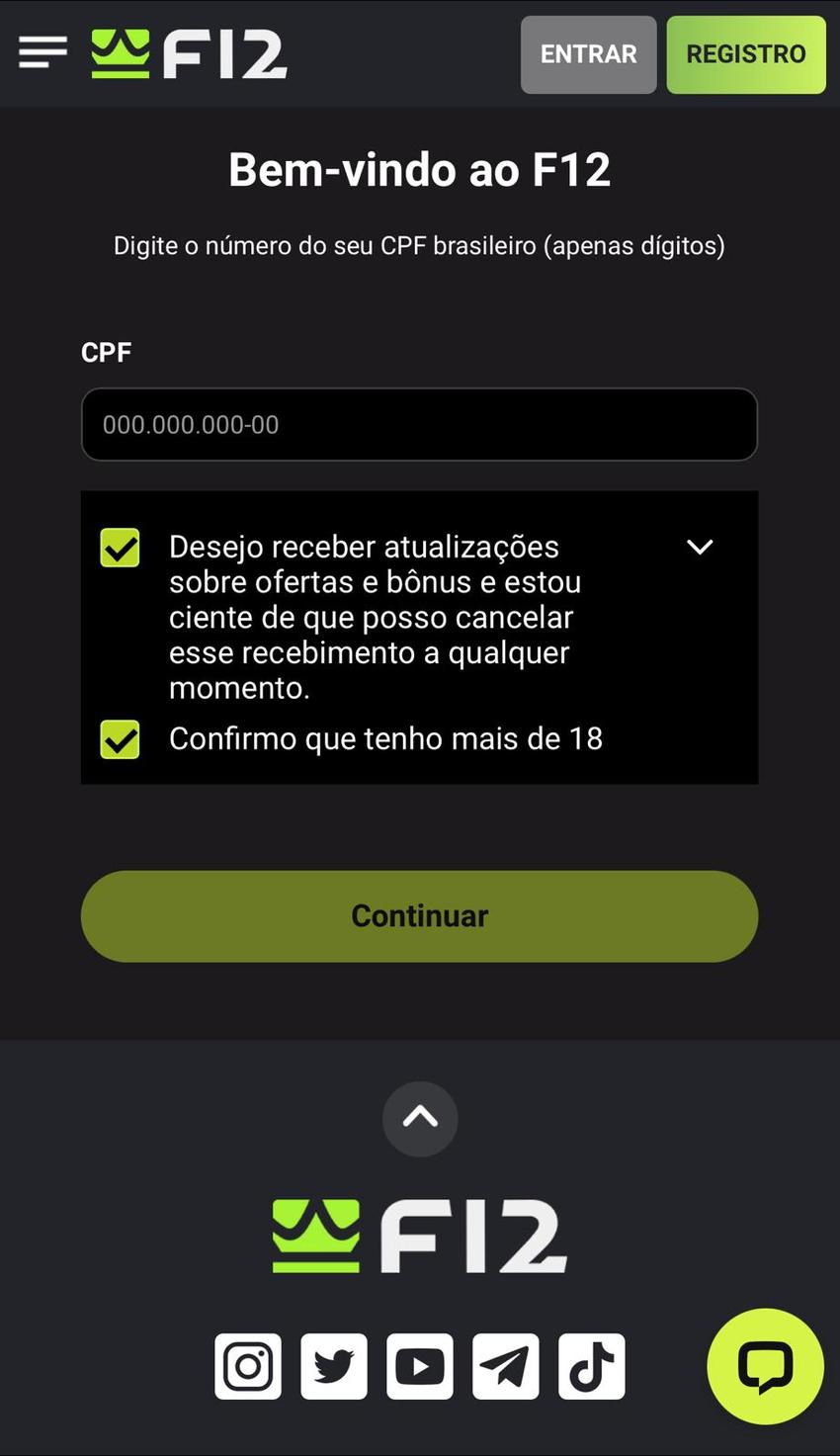Viewport: 840px width, 1456px height.
Task: Click the Twitter social icon
Action: tap(333, 1366)
